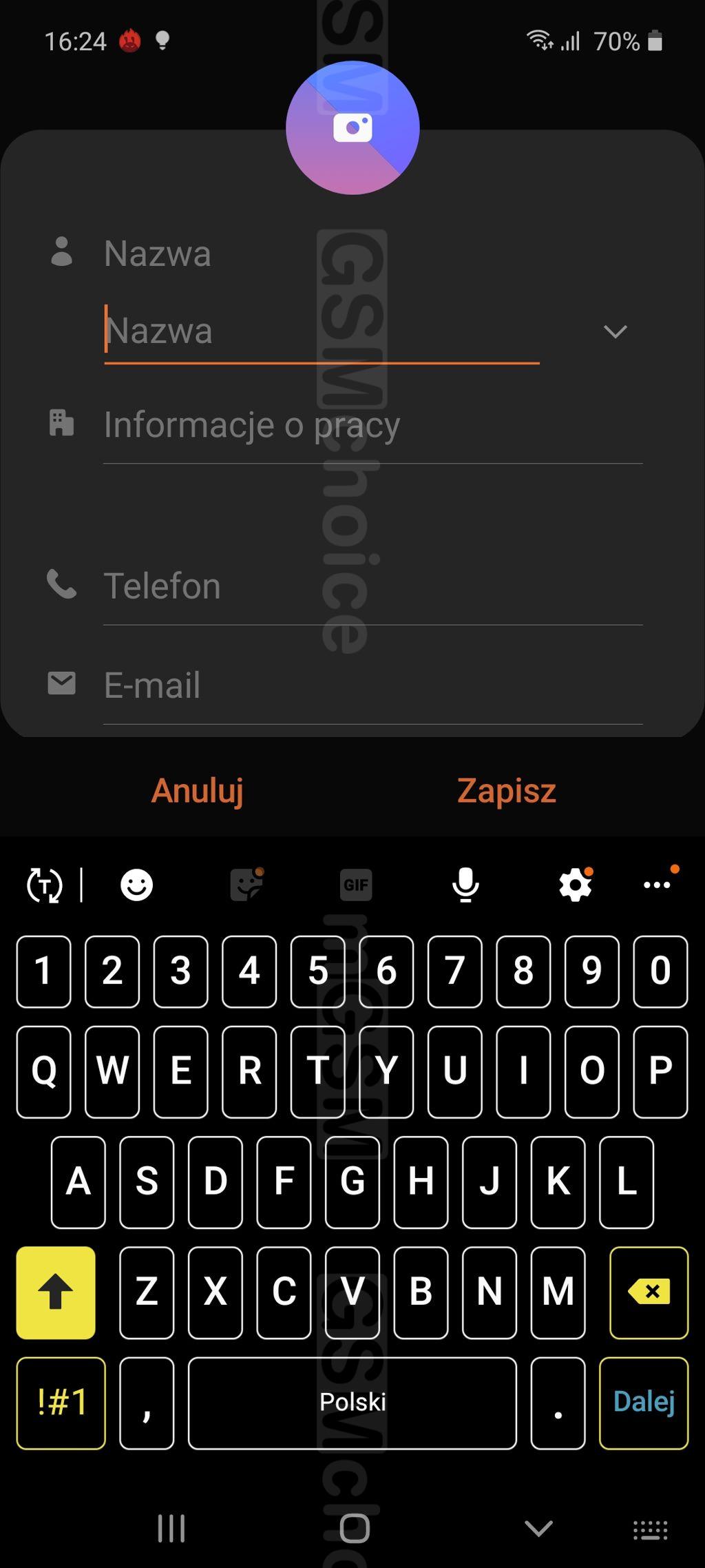Open the Informacje o pracy field
Screen dimensions: 705x1568
pos(372,425)
